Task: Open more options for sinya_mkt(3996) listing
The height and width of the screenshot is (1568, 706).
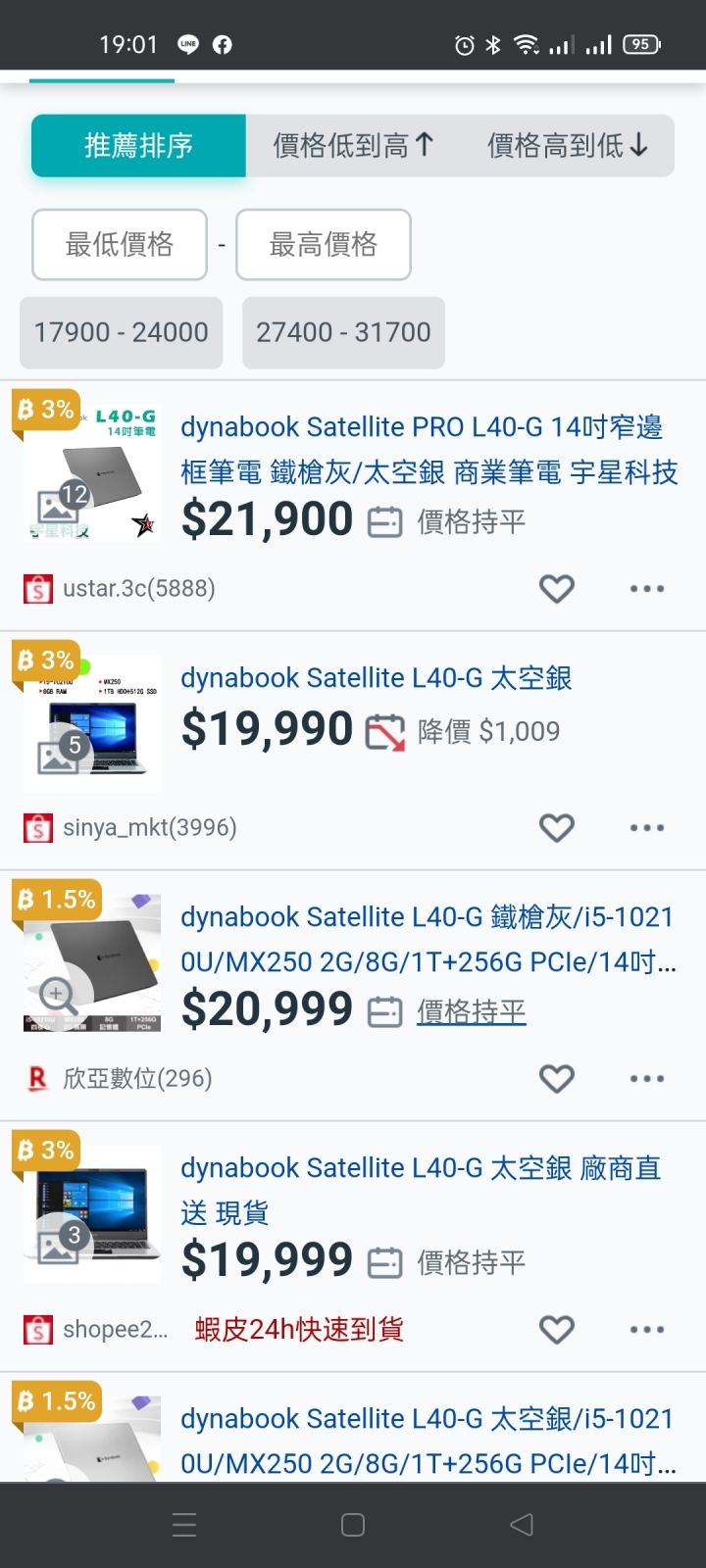Action: (647, 827)
